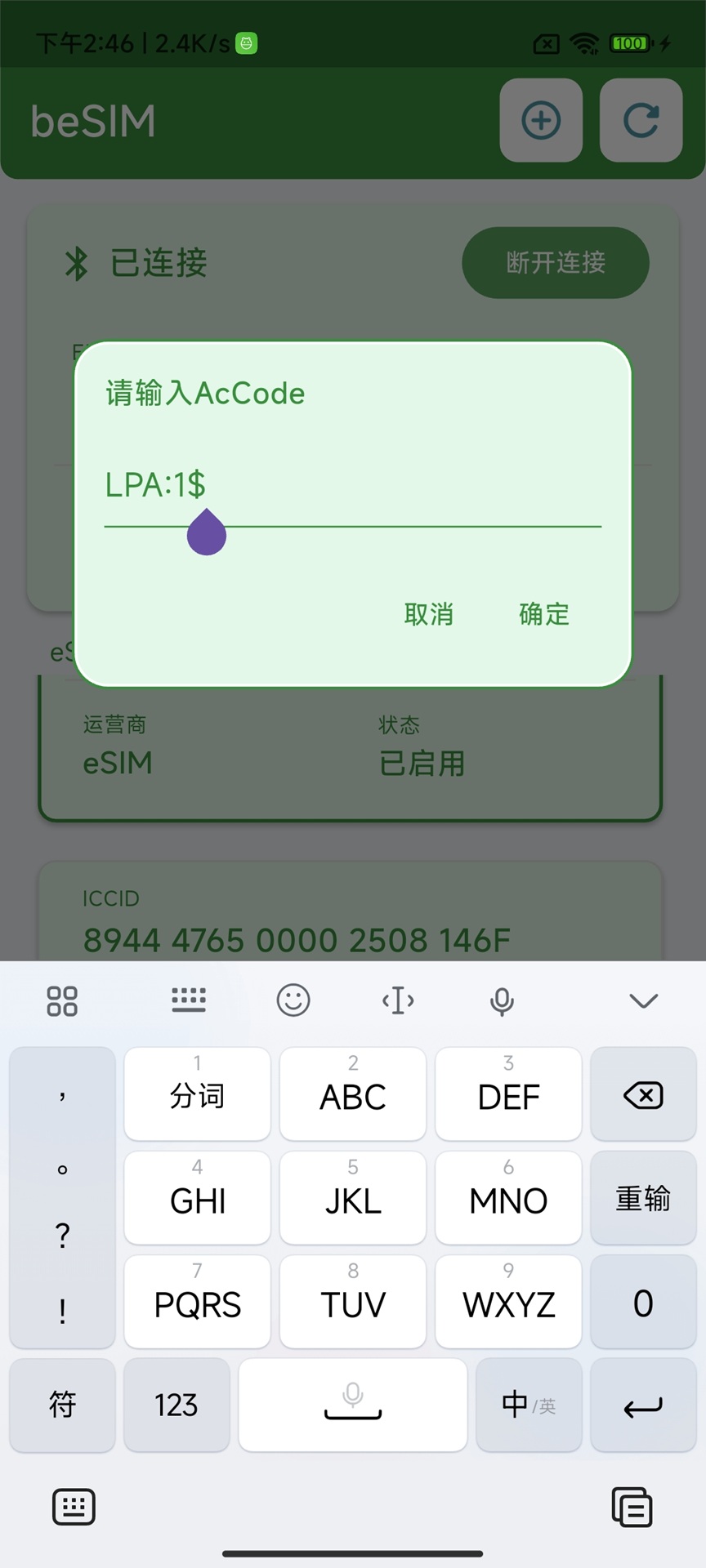This screenshot has height=1568, width=706.
Task: Tap the clipboard icon at bottom right
Action: tap(630, 1507)
